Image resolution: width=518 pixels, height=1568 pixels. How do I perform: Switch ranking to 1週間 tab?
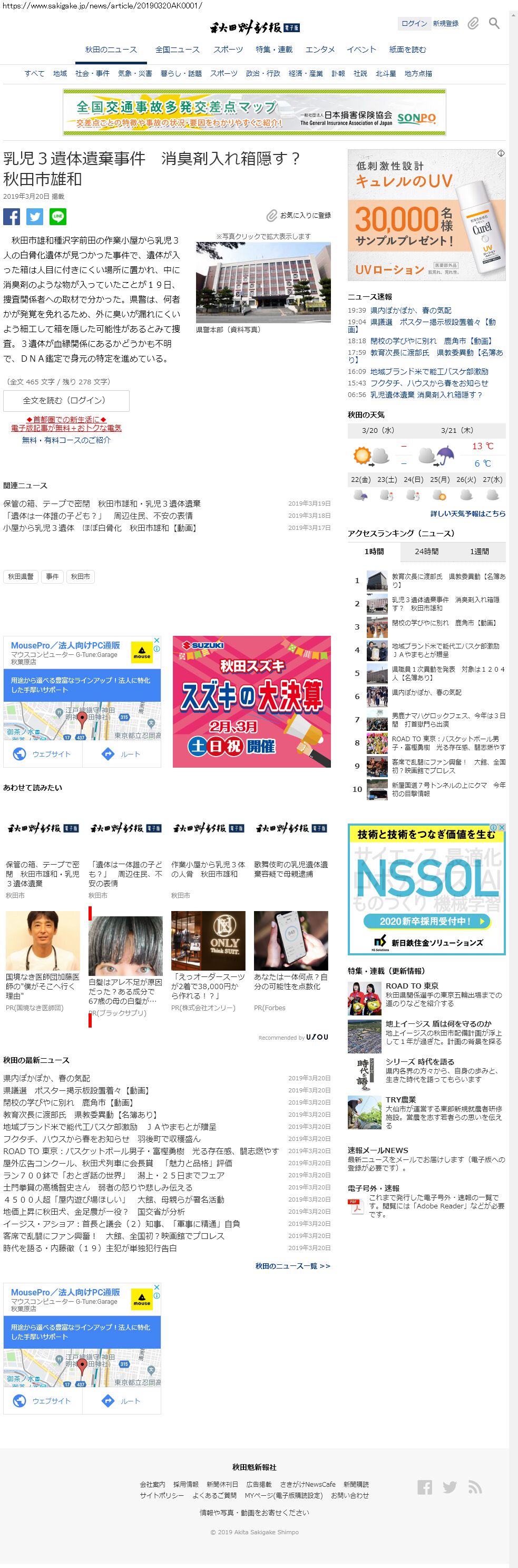pos(479,551)
